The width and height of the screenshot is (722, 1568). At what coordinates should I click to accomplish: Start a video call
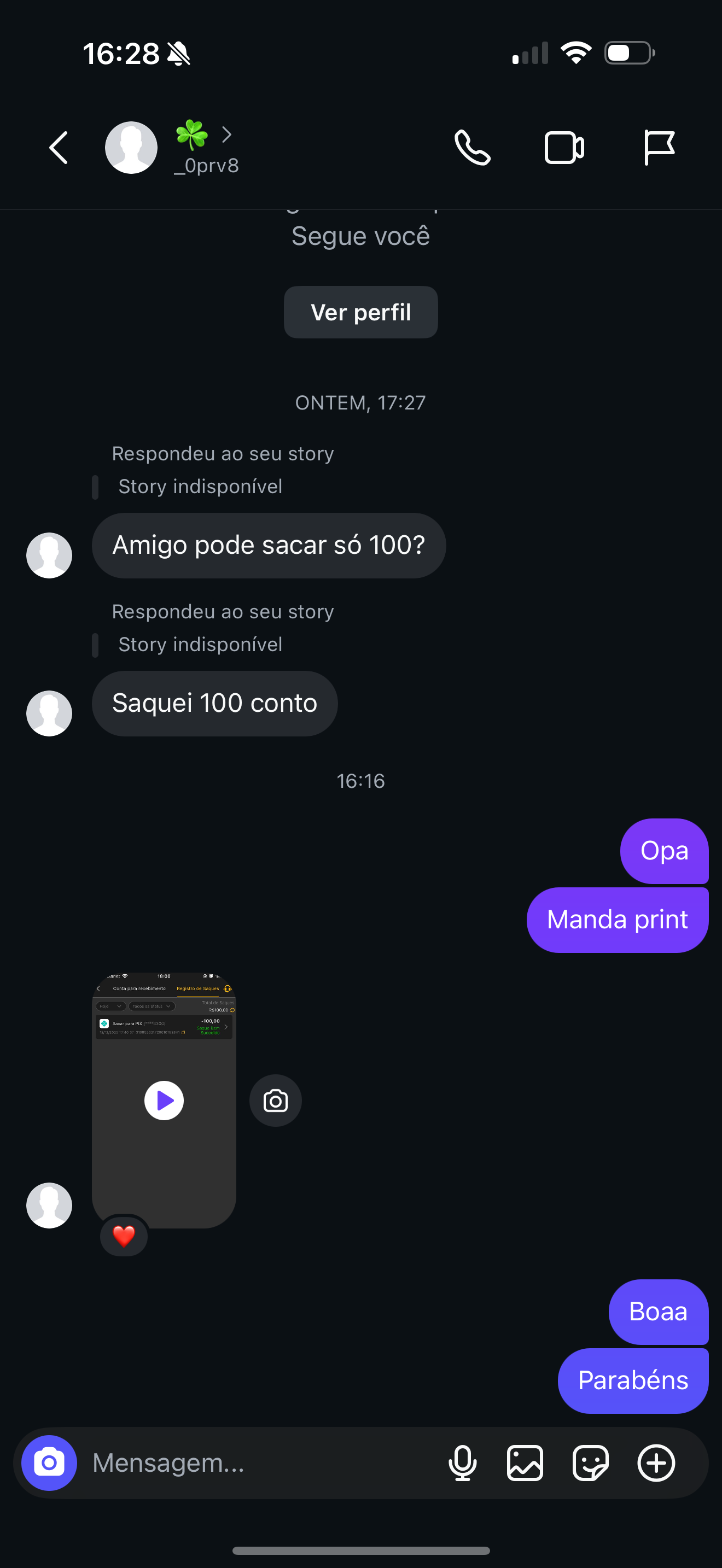[x=564, y=148]
